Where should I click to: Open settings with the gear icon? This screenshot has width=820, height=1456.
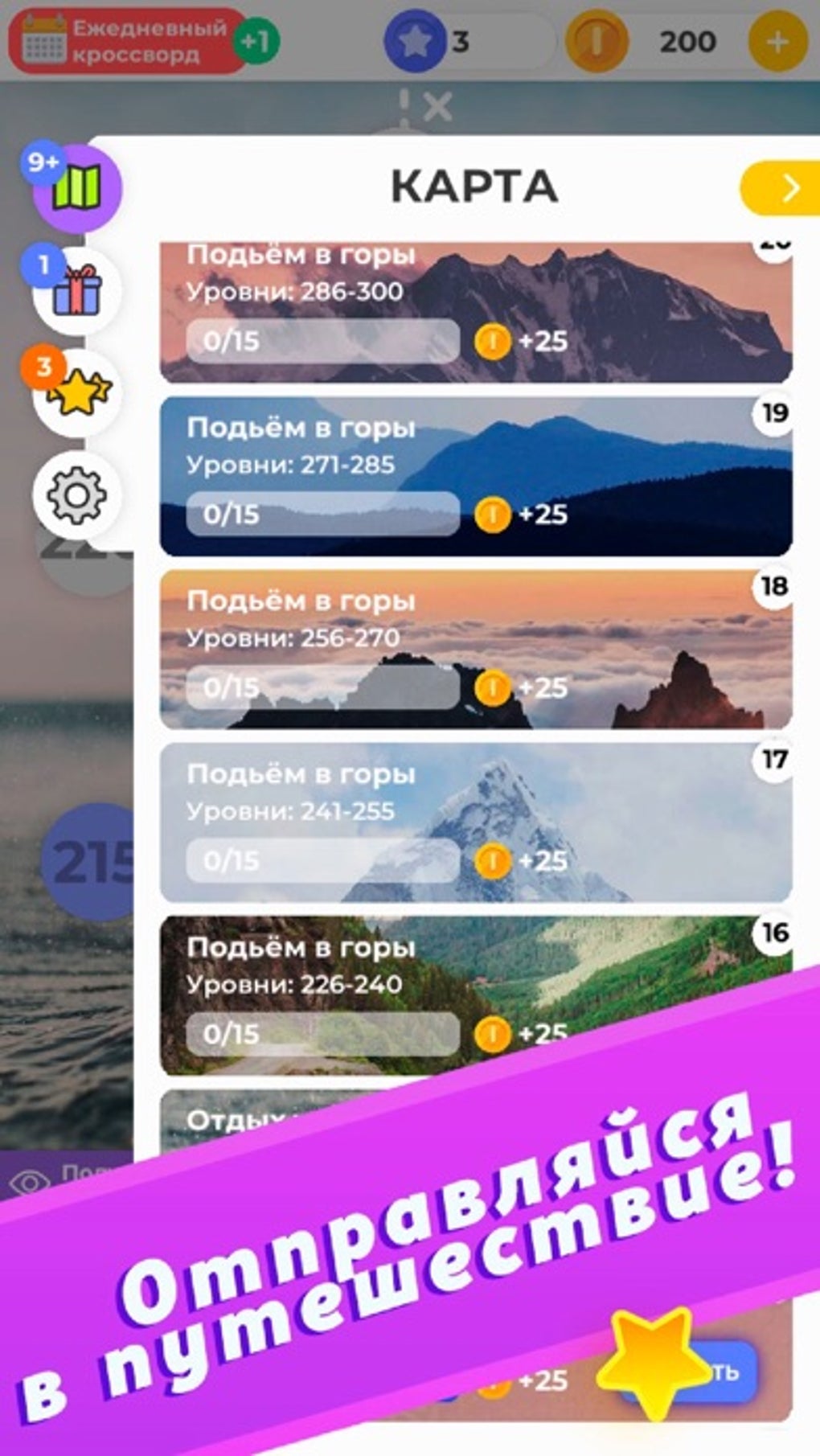[76, 495]
